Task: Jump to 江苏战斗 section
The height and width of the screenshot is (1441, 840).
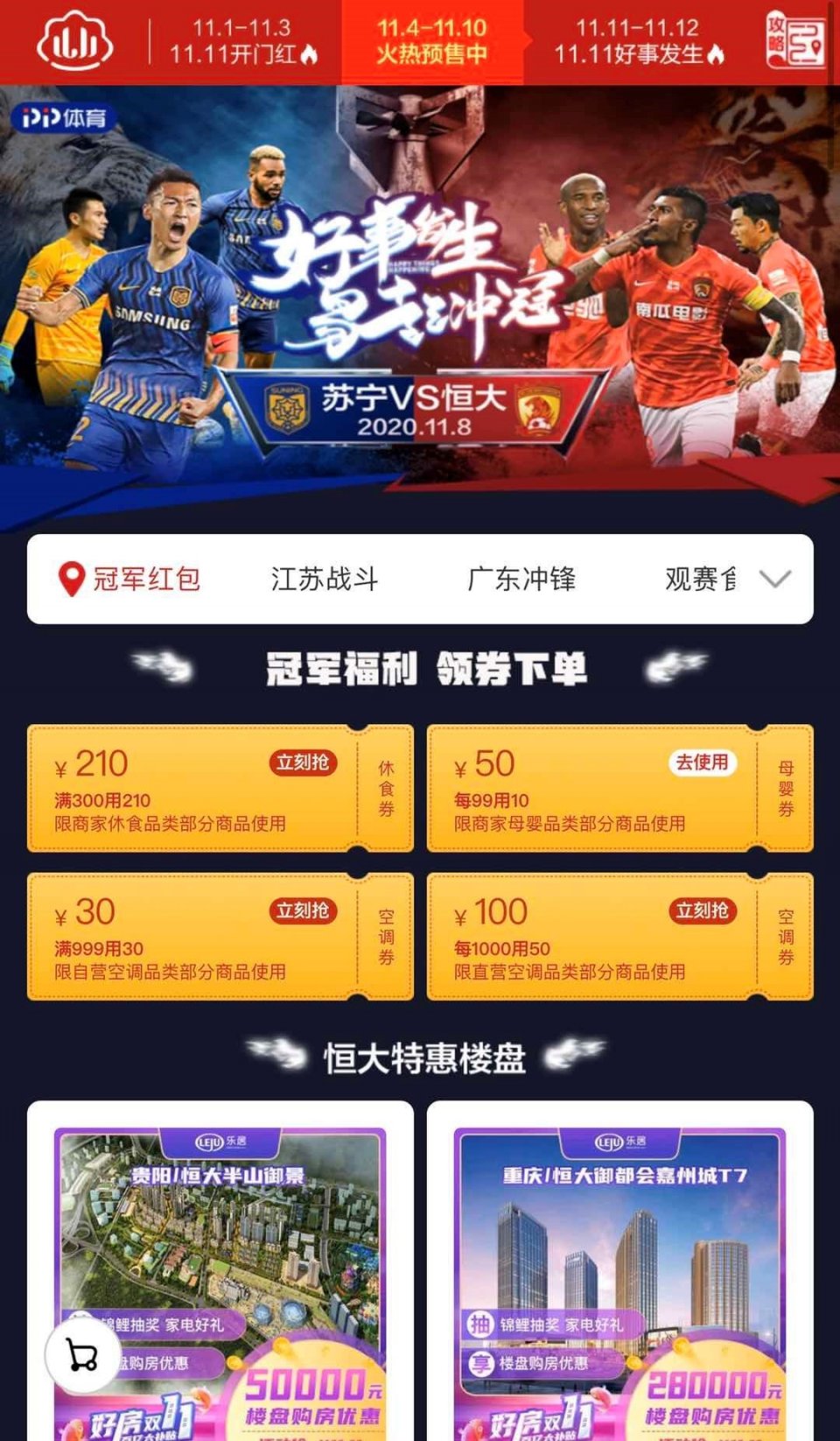Action: point(325,579)
